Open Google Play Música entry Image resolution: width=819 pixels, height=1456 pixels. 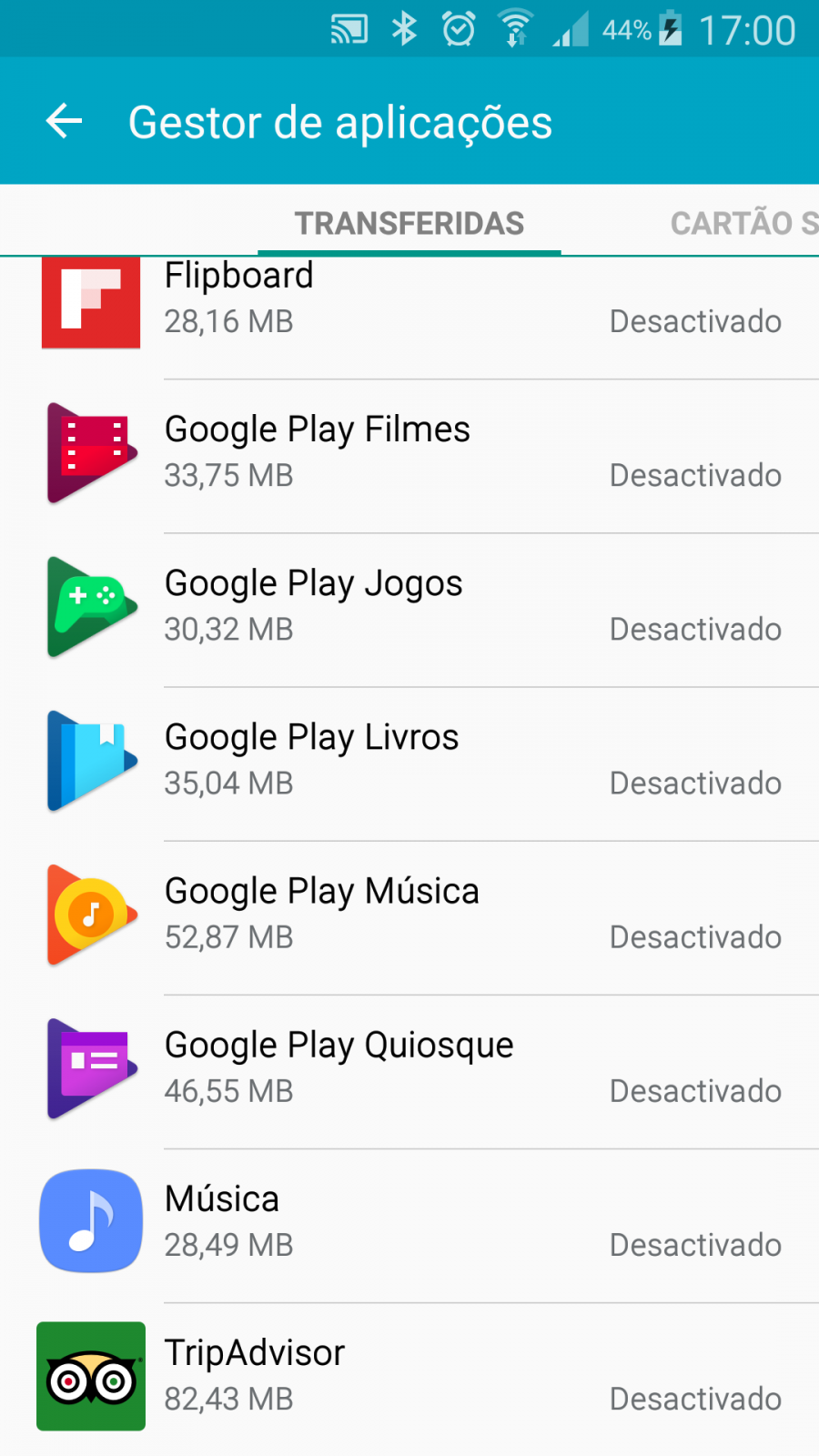409,918
